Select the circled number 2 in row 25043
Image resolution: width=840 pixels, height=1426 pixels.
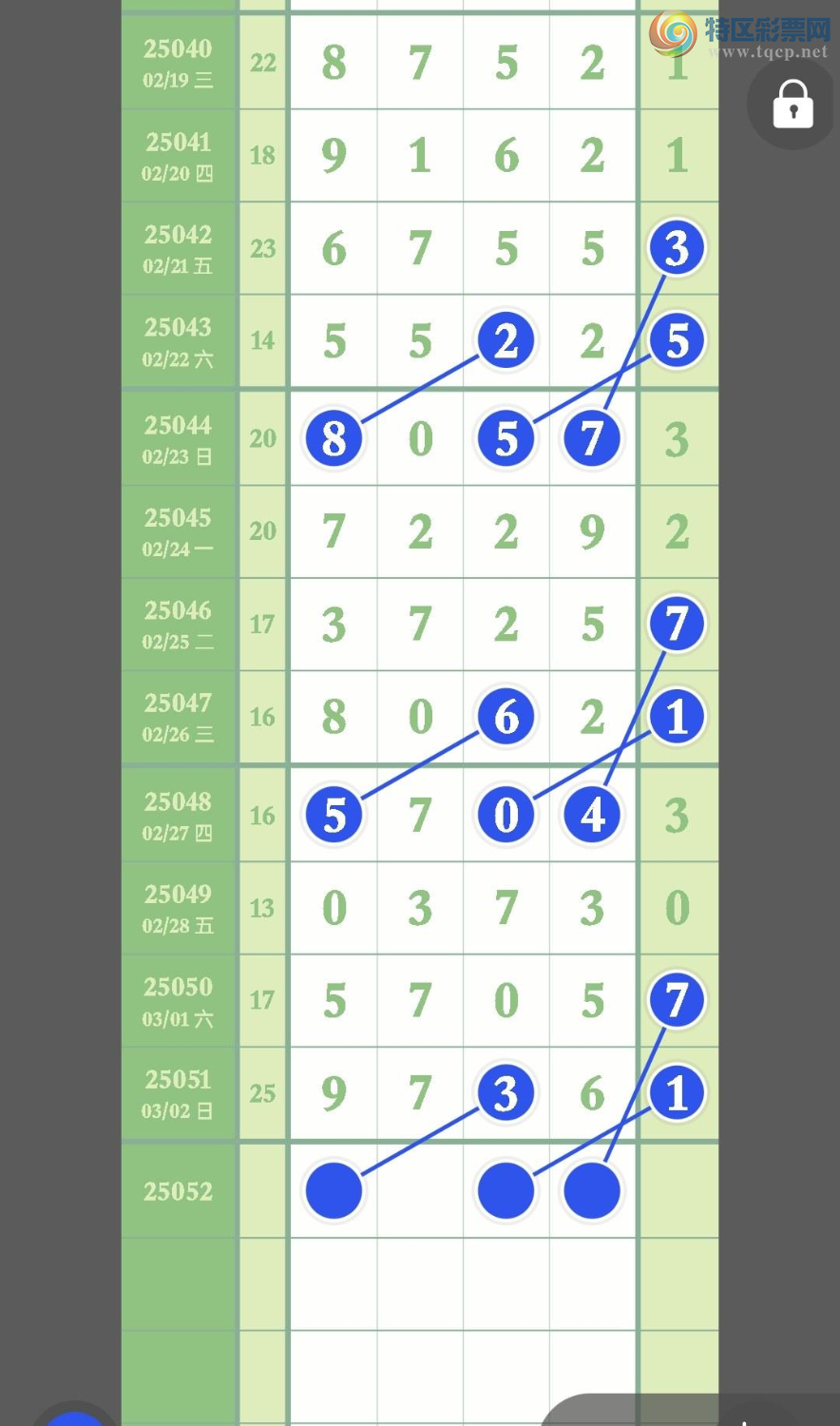tap(506, 340)
